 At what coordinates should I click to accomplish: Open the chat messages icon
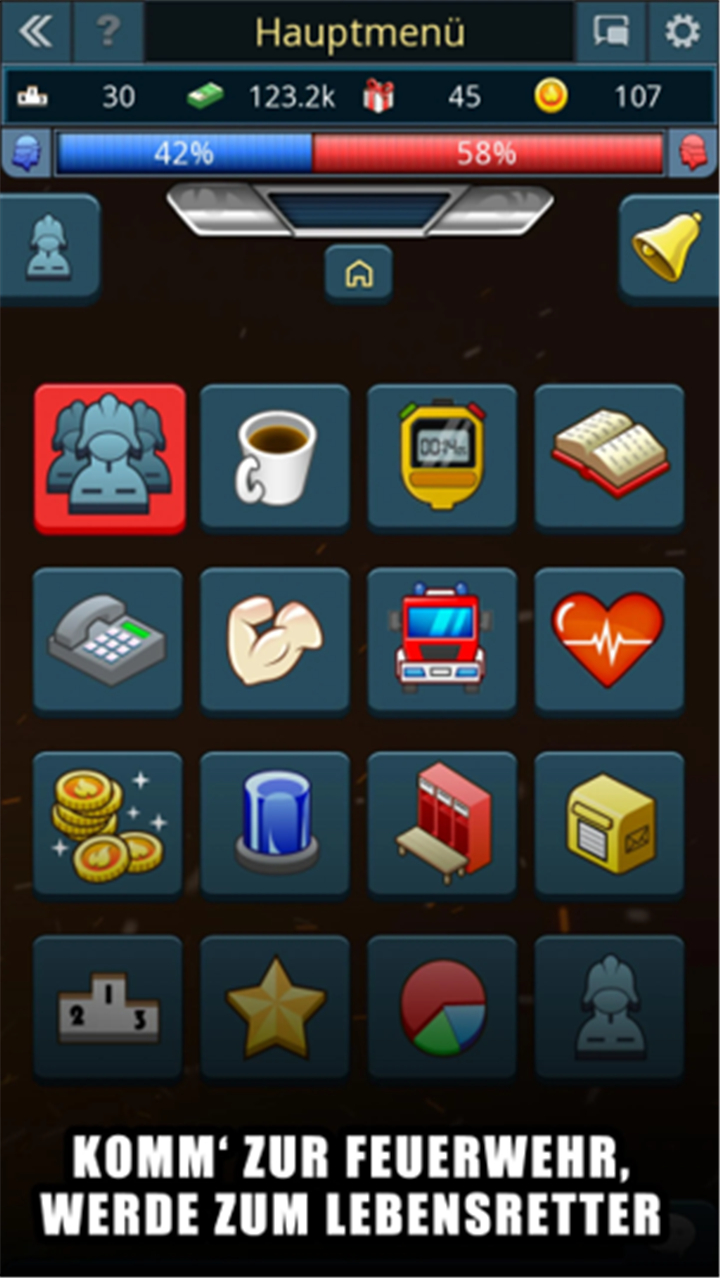point(610,32)
